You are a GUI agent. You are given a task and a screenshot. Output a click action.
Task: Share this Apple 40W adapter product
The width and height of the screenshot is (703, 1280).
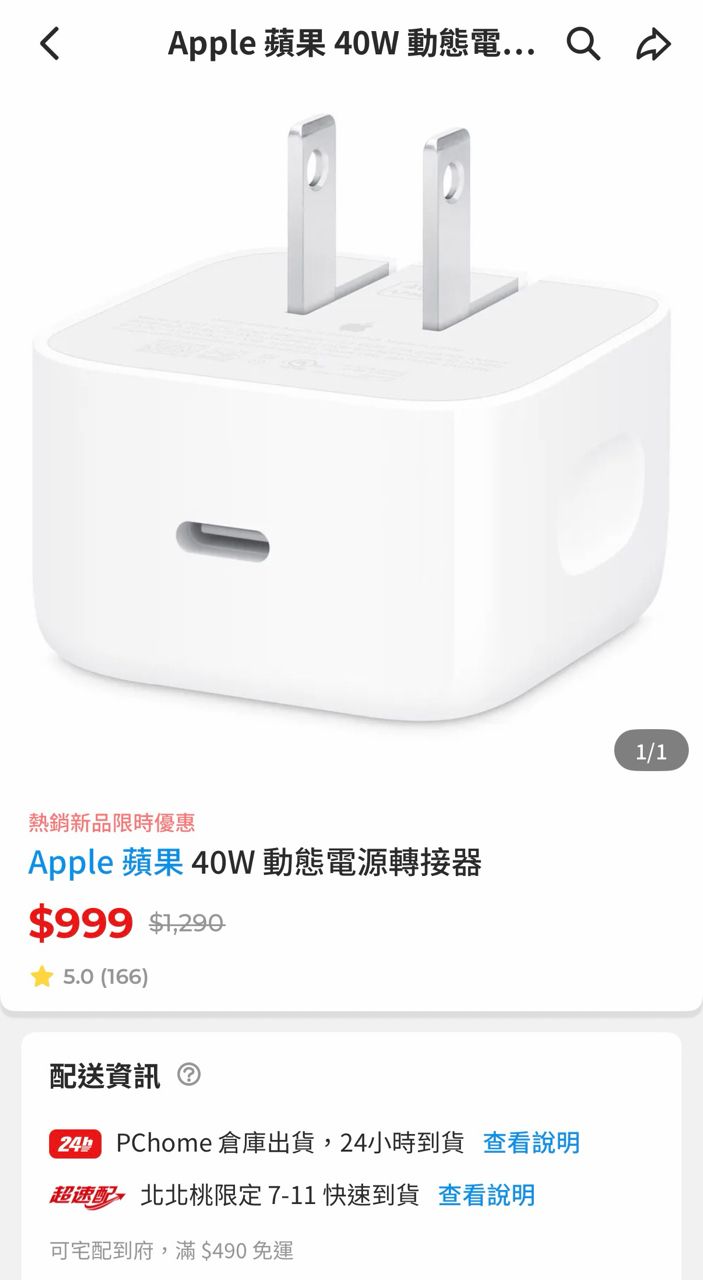(652, 44)
